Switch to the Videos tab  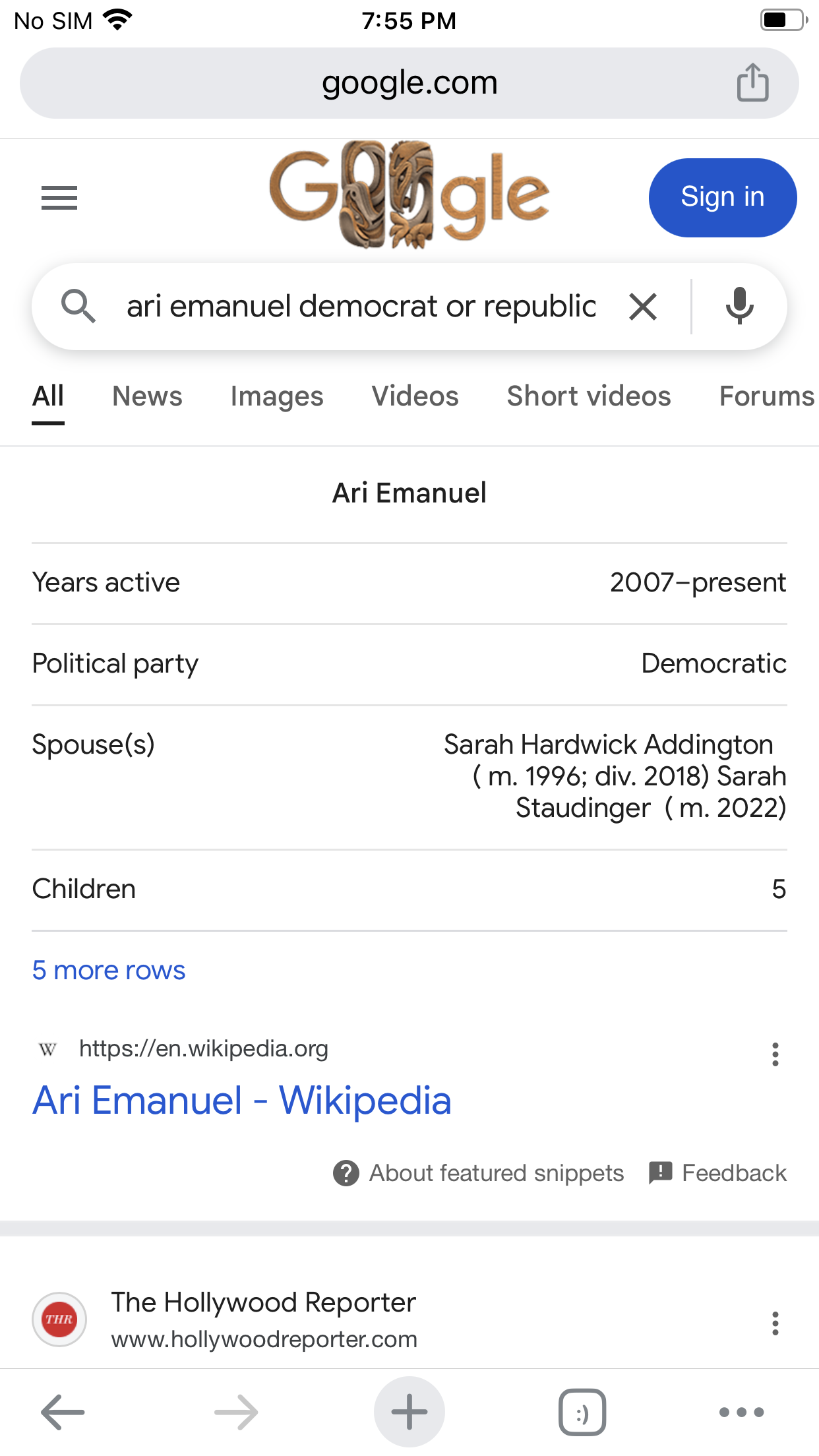click(x=415, y=396)
